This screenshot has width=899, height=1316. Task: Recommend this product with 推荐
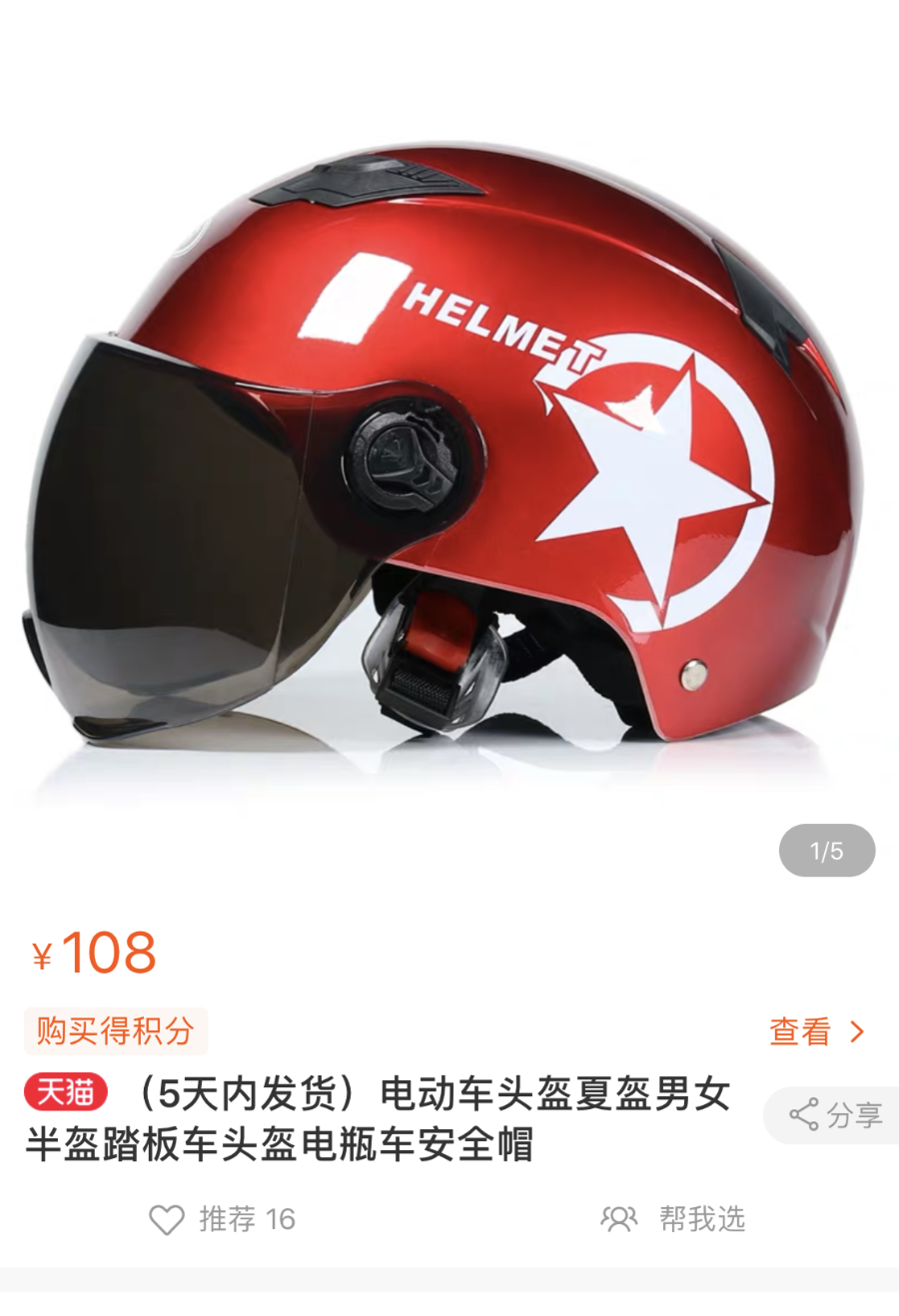pyautogui.click(x=223, y=1219)
